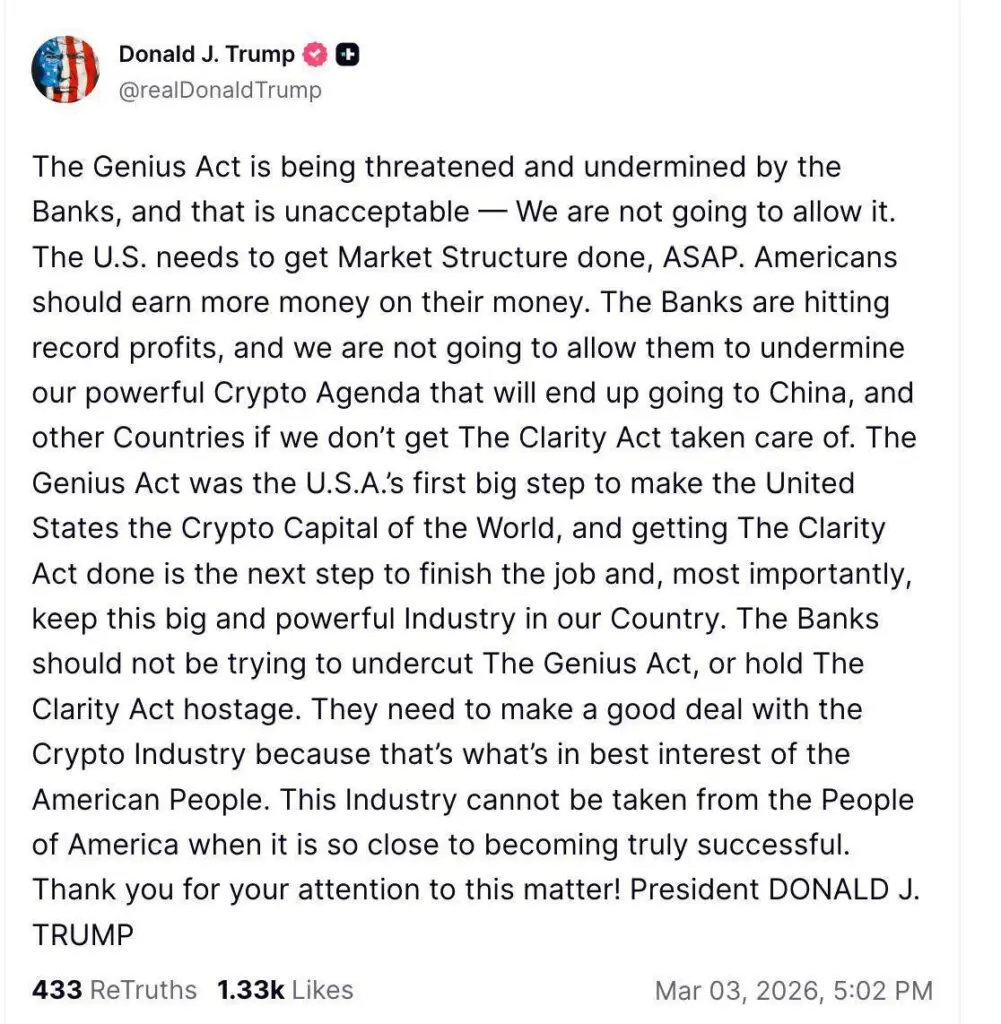This screenshot has height=1024, width=1001.
Task: View the 1.33k Likes list
Action: tap(285, 990)
